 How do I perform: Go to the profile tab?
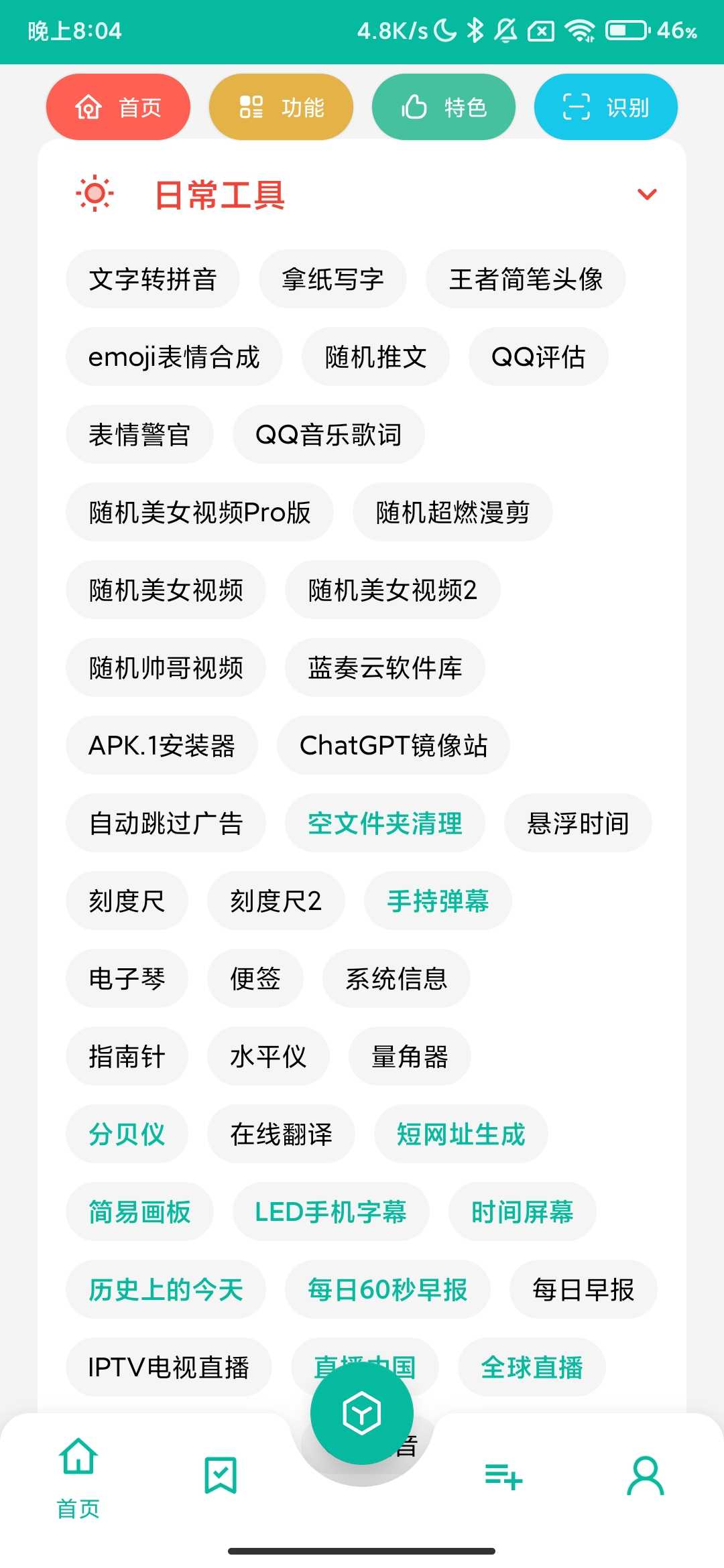645,1476
